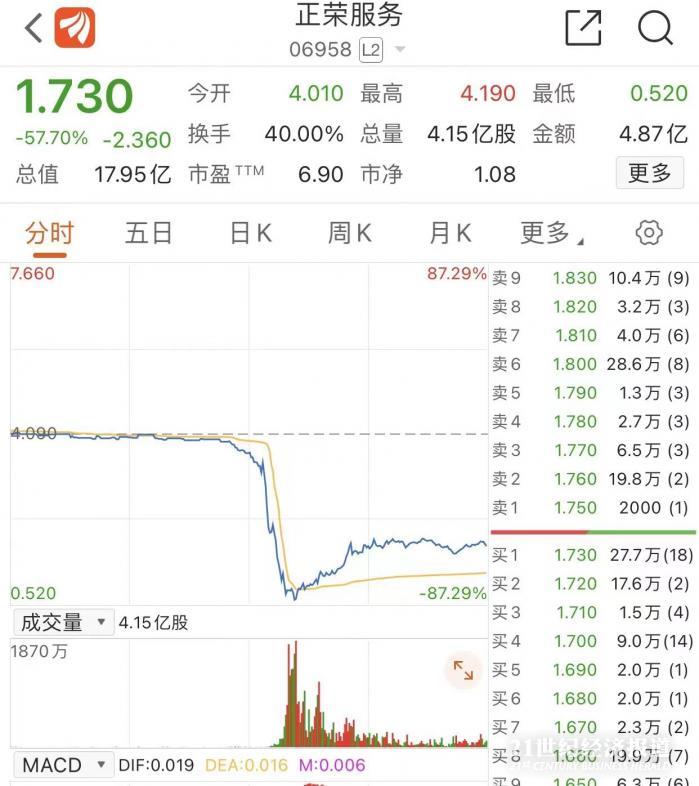Select the 分时 chart tab
The width and height of the screenshot is (699, 786).
[49, 234]
